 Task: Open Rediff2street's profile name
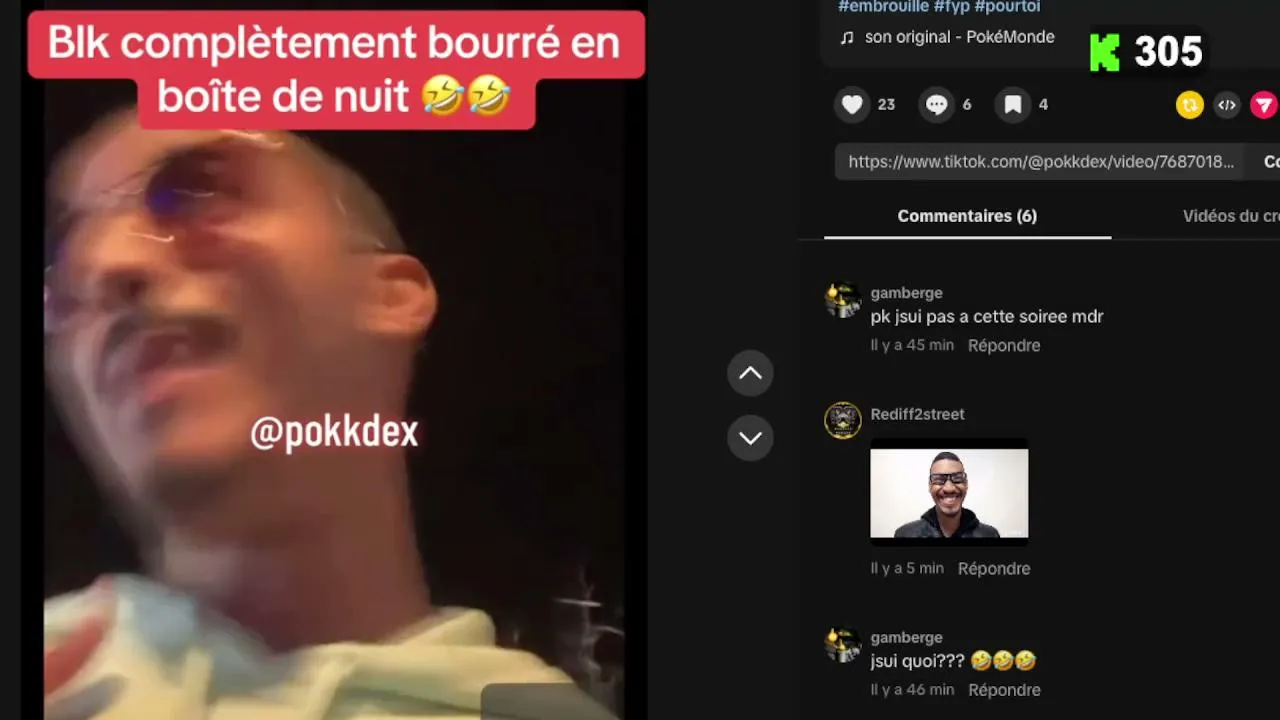917,414
